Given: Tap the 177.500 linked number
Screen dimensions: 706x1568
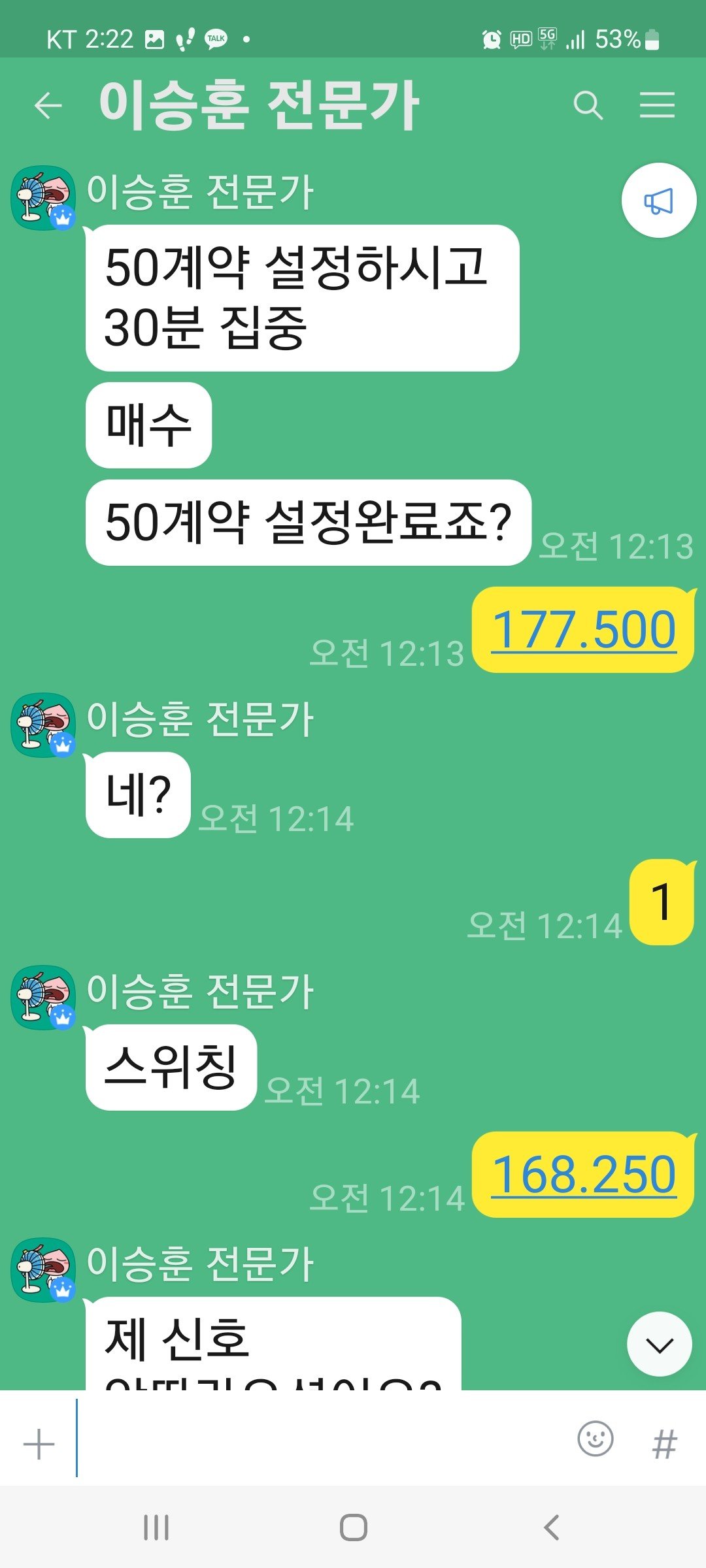Looking at the screenshot, I should point(583,630).
